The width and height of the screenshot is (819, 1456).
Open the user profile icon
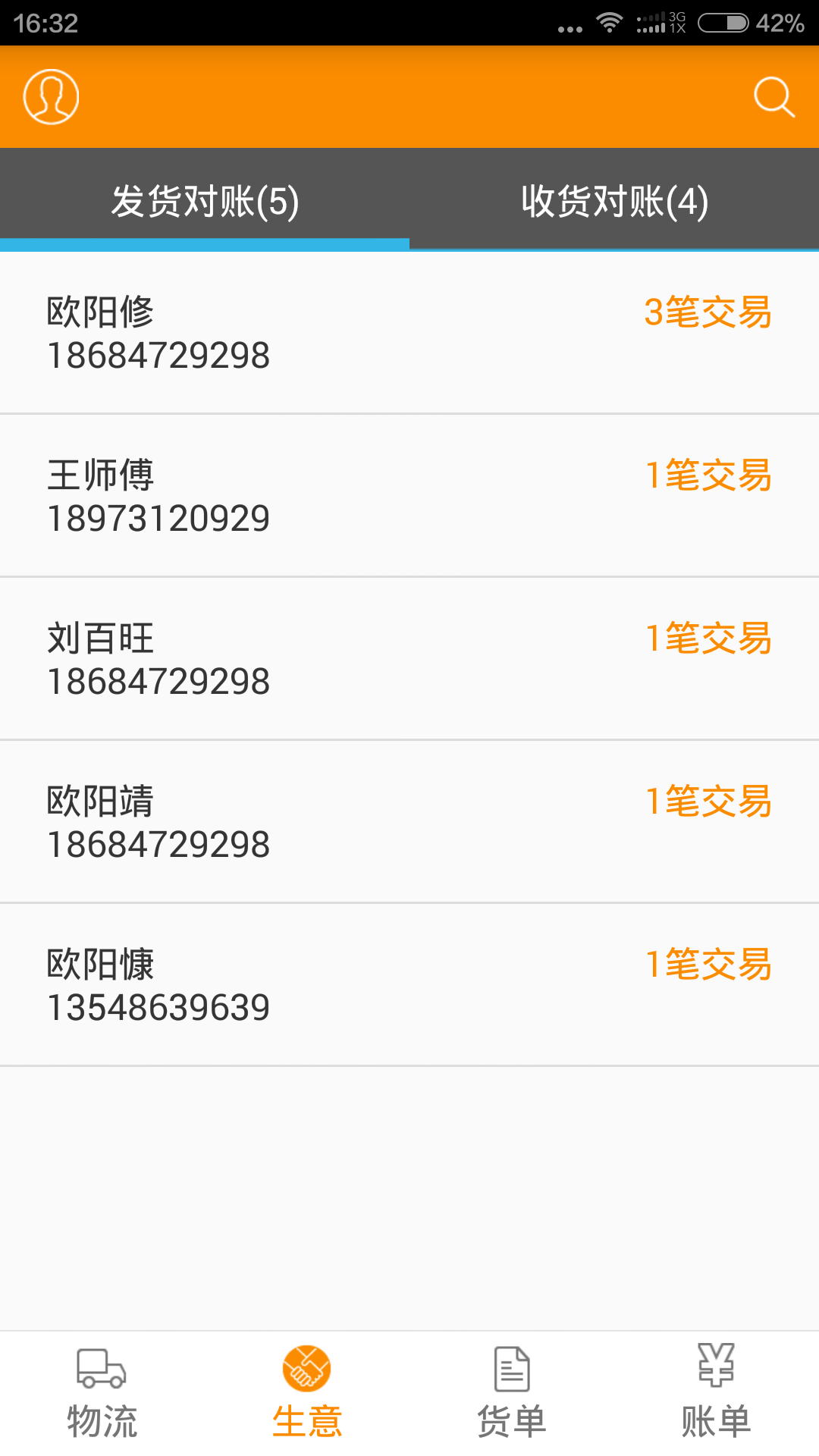pos(51,97)
